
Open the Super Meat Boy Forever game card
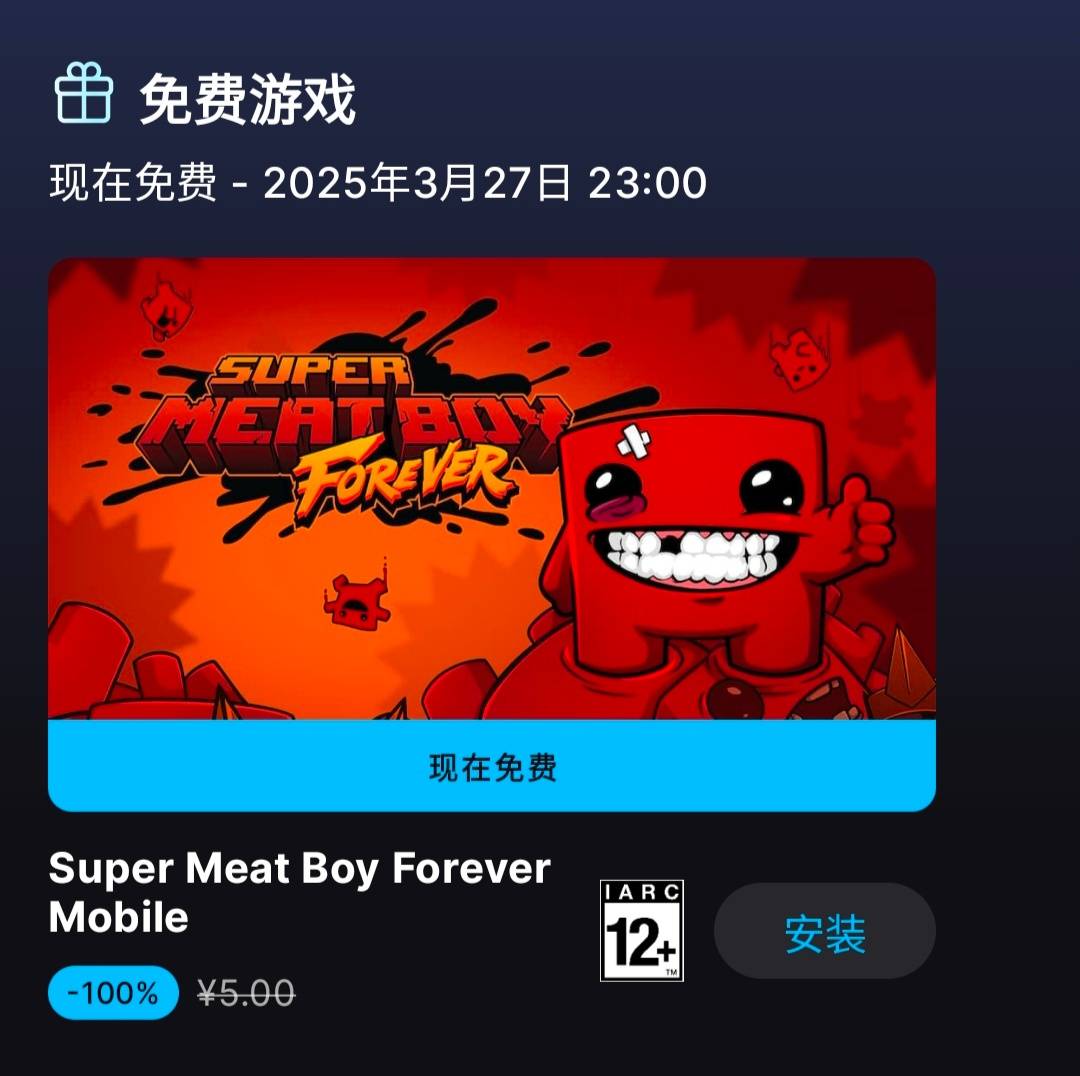point(491,490)
